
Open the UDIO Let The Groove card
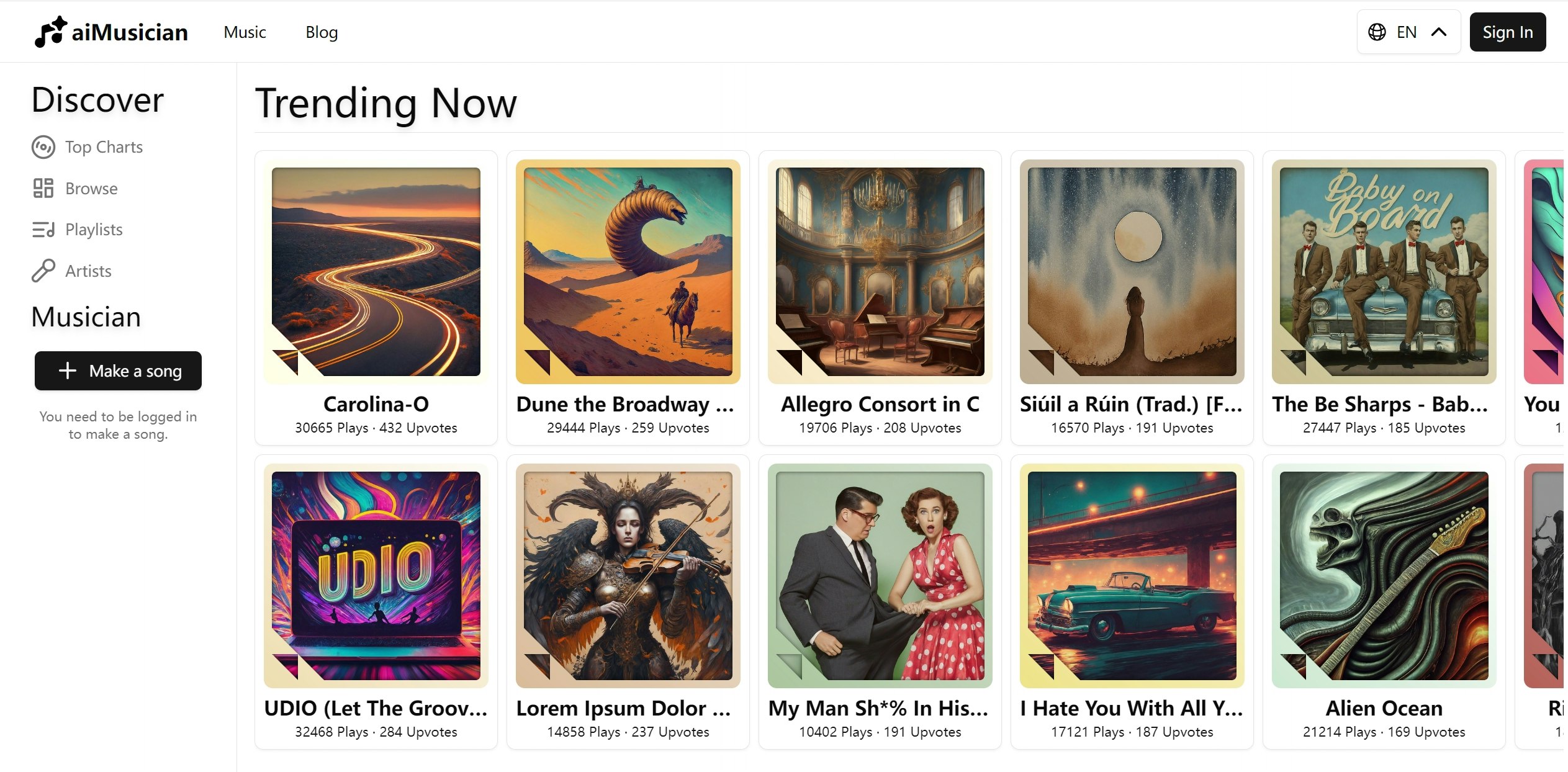(376, 576)
